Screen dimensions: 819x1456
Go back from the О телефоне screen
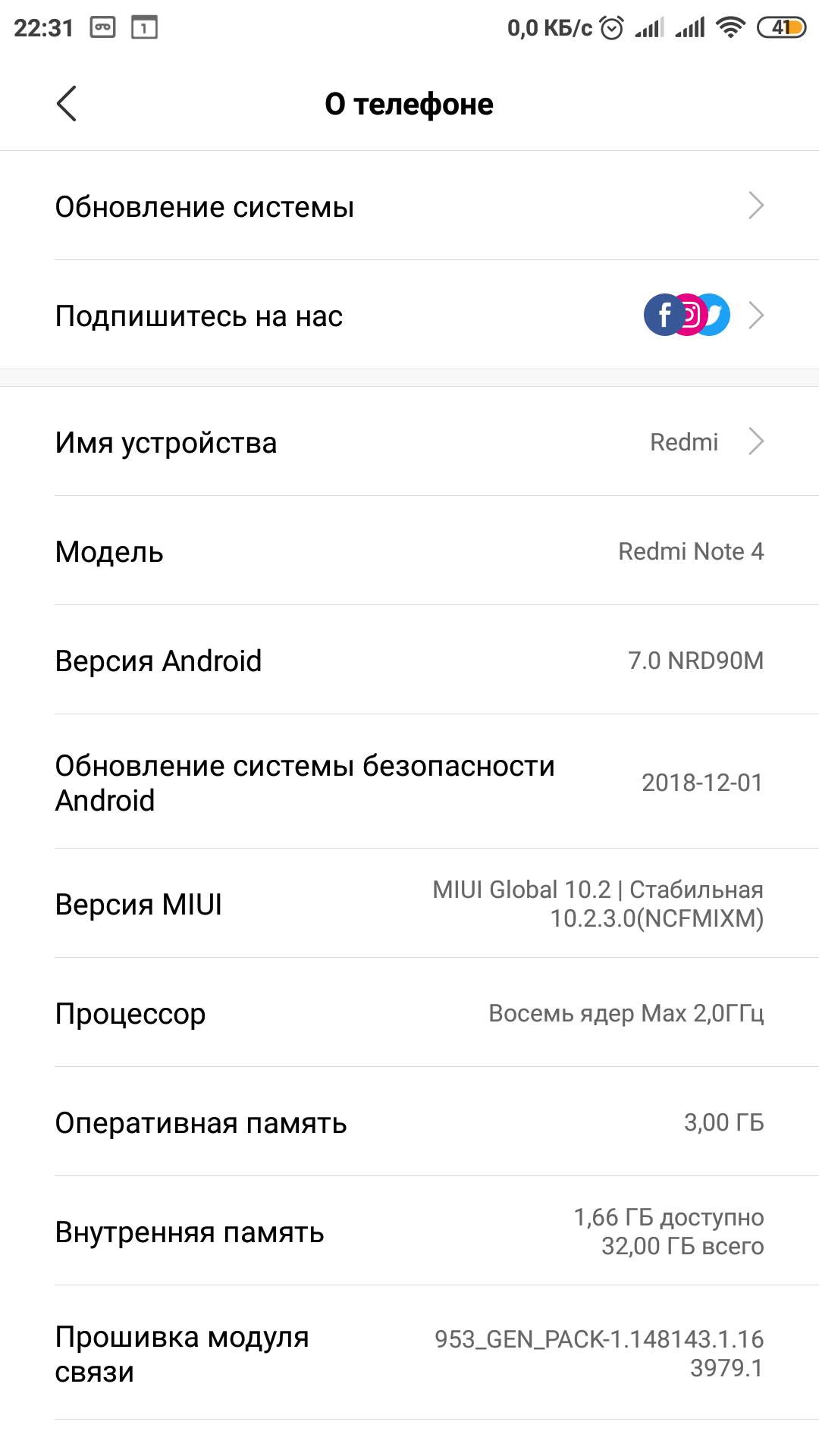click(x=67, y=104)
